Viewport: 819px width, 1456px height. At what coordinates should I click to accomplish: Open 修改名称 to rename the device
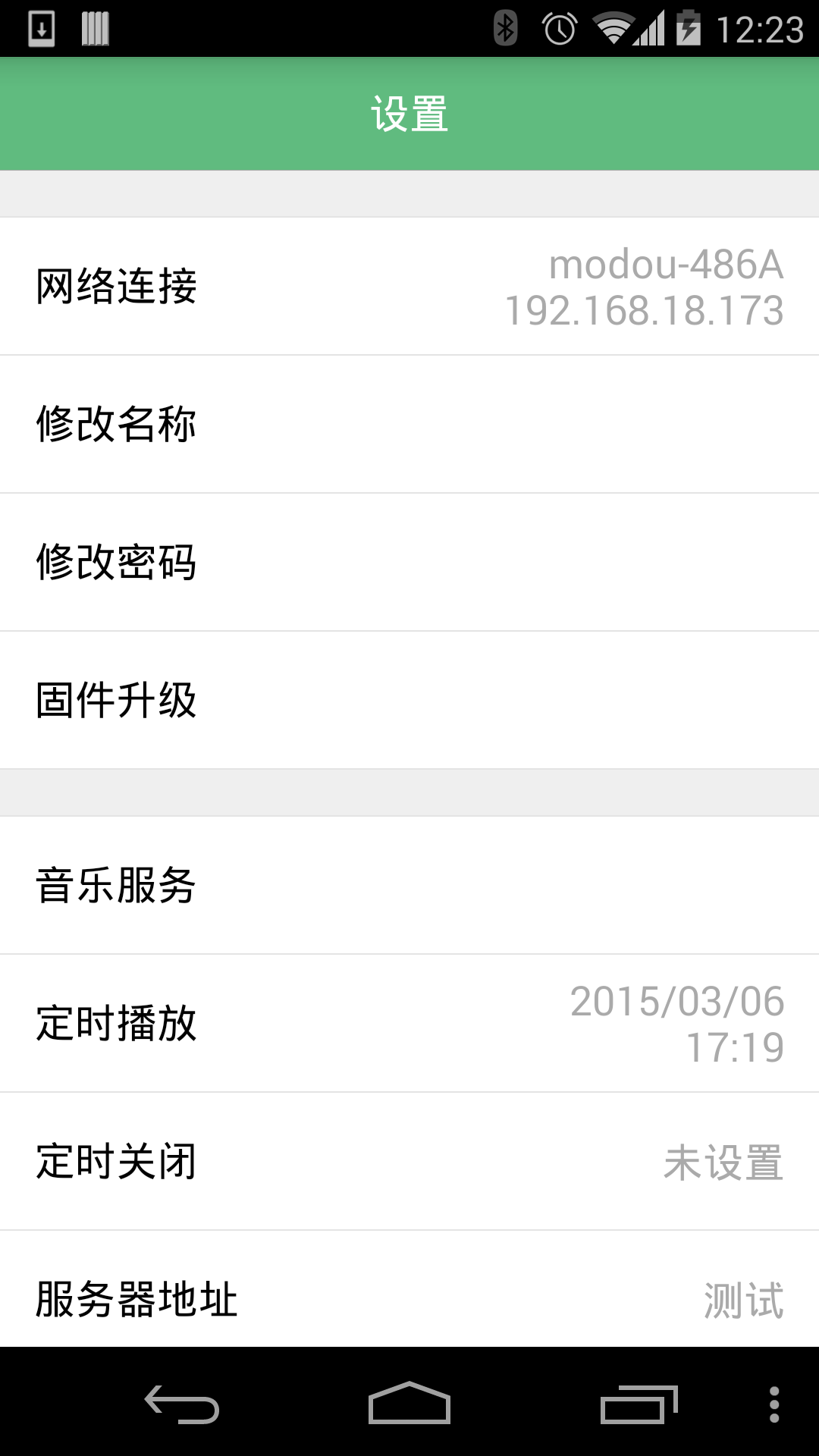click(409, 424)
